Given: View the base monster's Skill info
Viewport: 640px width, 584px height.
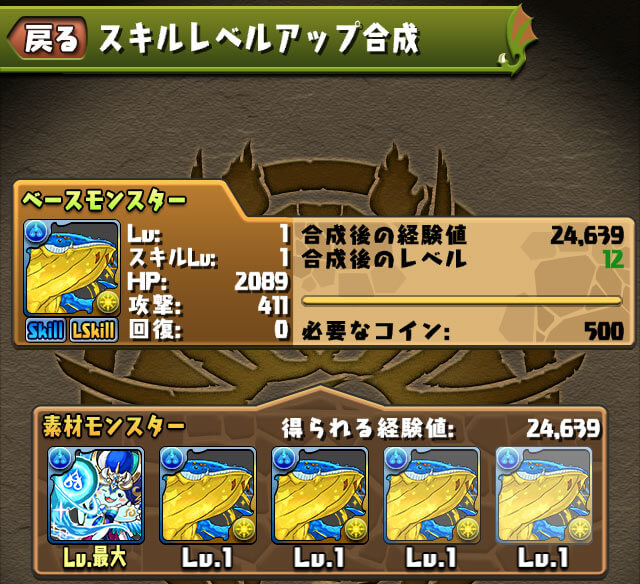Looking at the screenshot, I should point(46,331).
